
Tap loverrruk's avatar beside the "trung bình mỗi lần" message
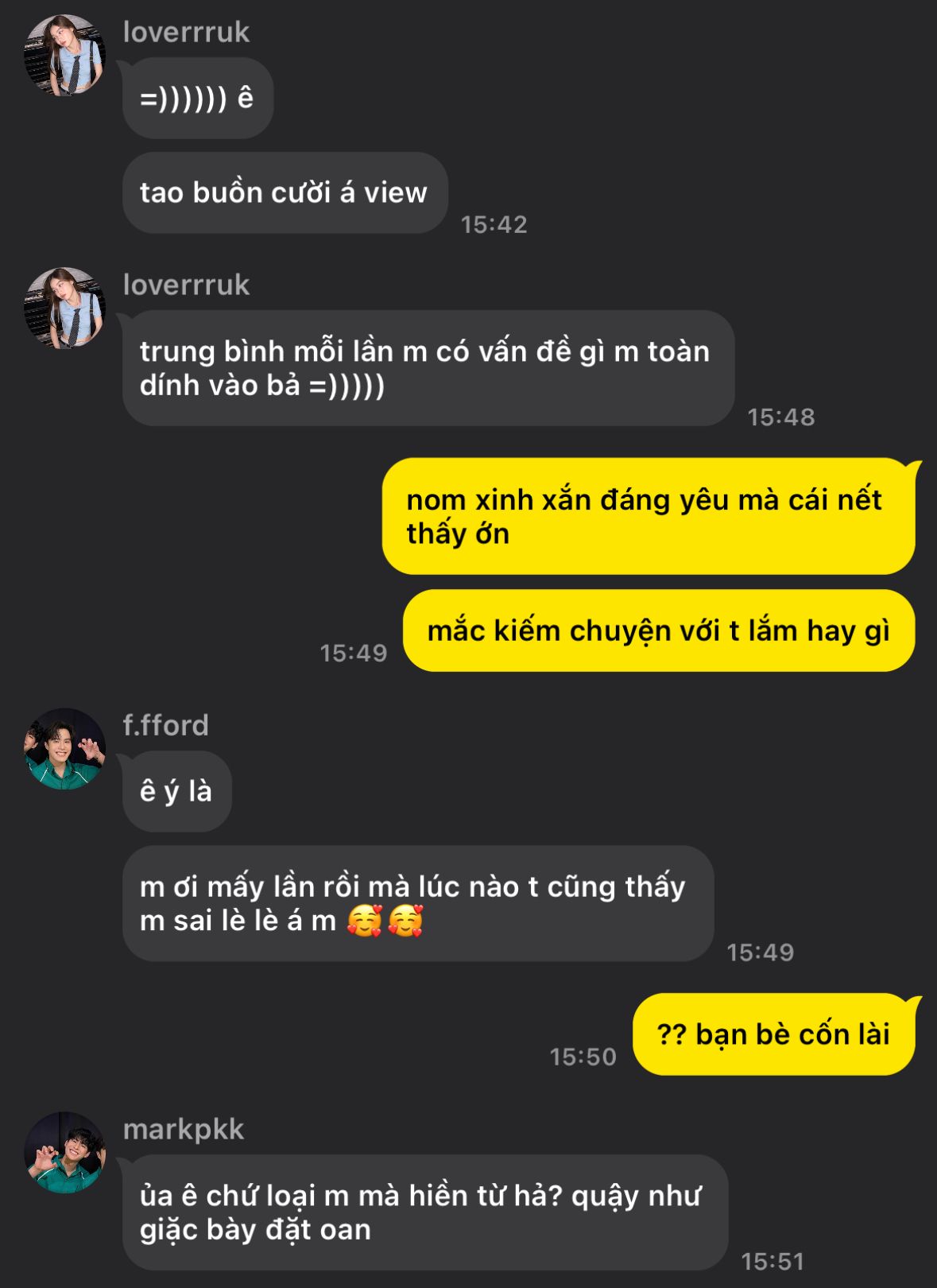pos(64,308)
